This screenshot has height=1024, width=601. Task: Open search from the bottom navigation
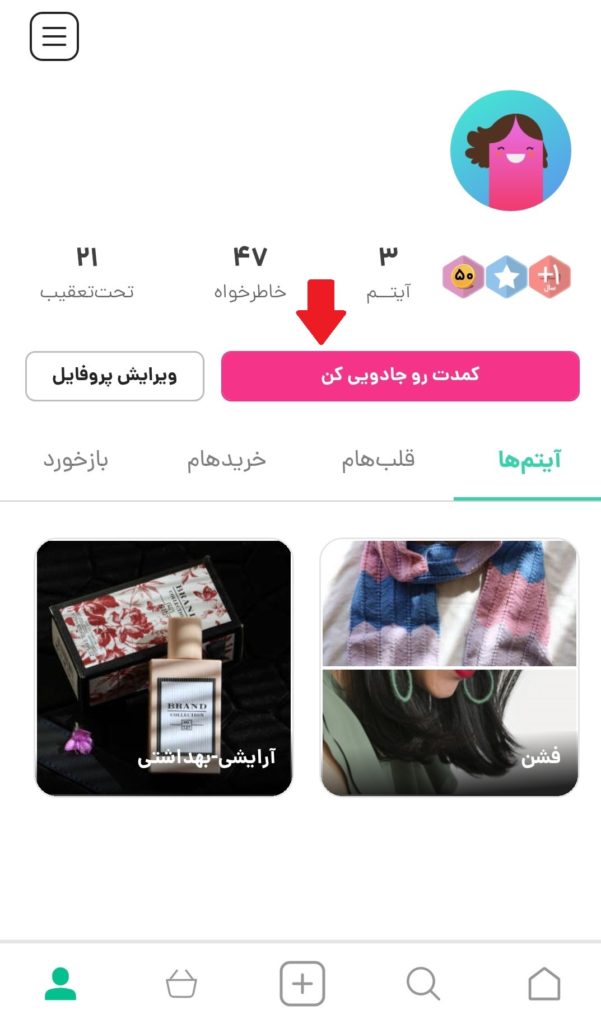point(423,984)
